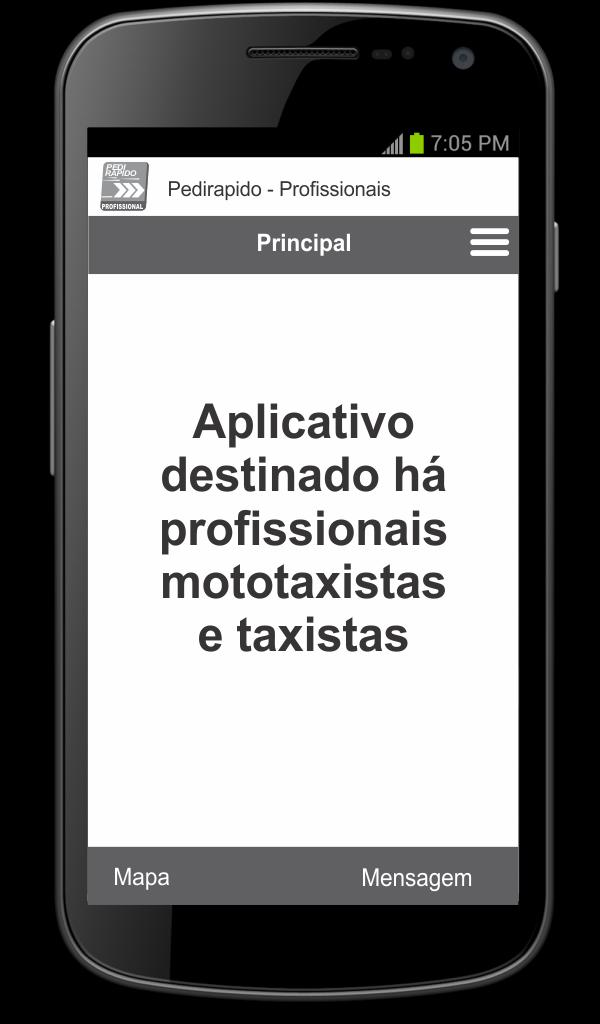Open the hamburger menu
Image resolution: width=600 pixels, height=1024 pixels.
click(489, 243)
